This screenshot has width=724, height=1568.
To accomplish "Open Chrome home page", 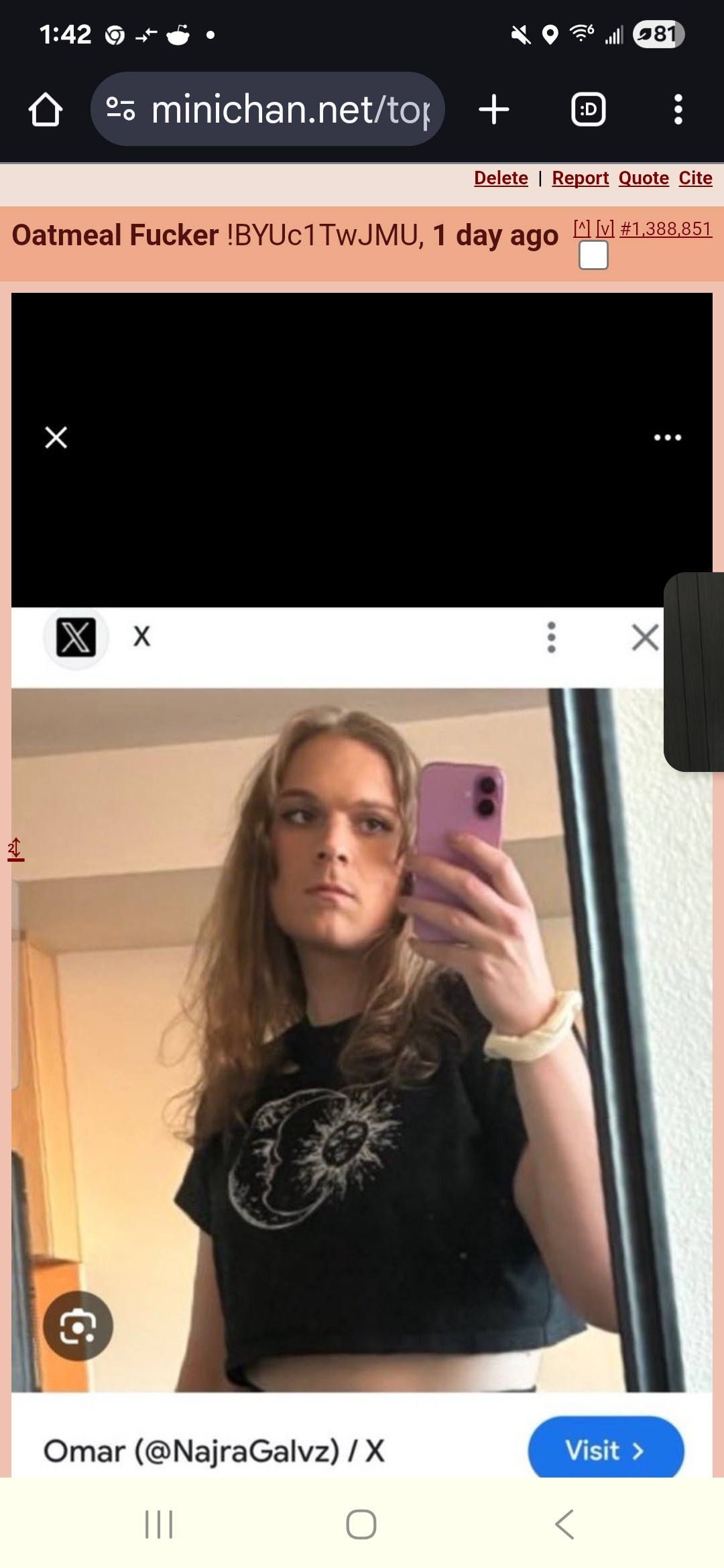I will click(46, 109).
